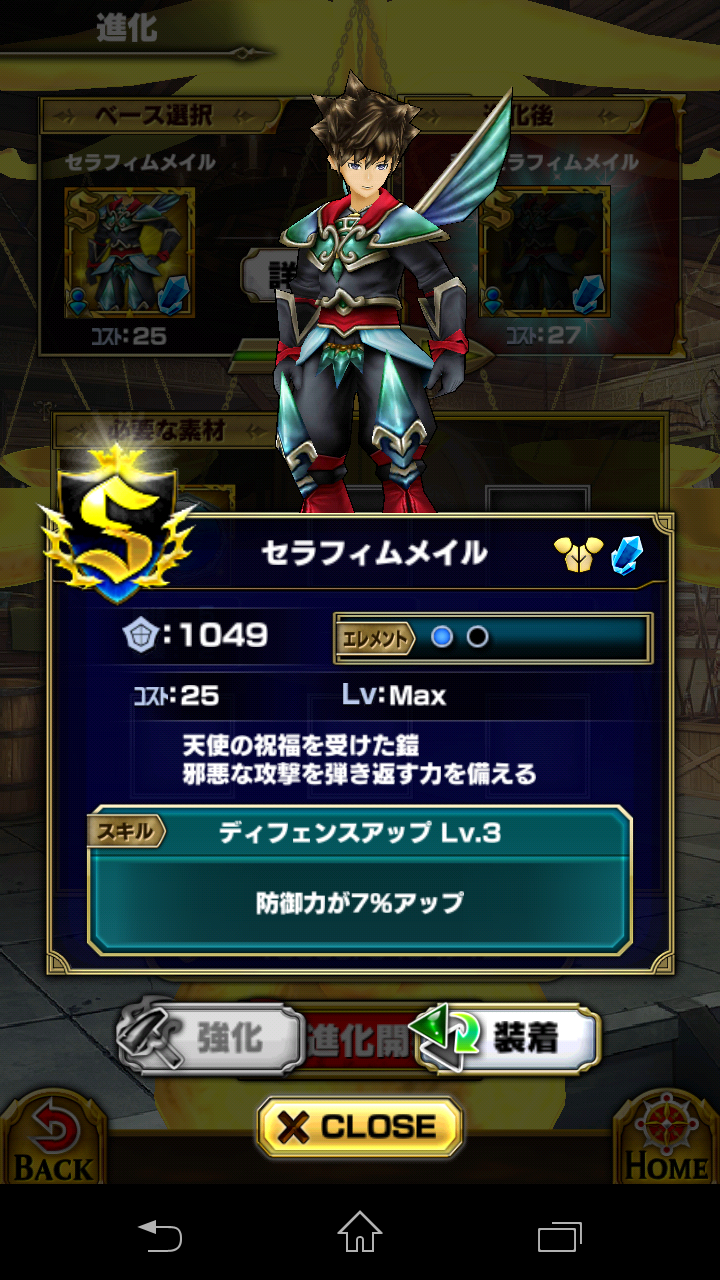Close the セラフィムメイル detail popup
The height and width of the screenshot is (1280, 720).
pos(360,1127)
